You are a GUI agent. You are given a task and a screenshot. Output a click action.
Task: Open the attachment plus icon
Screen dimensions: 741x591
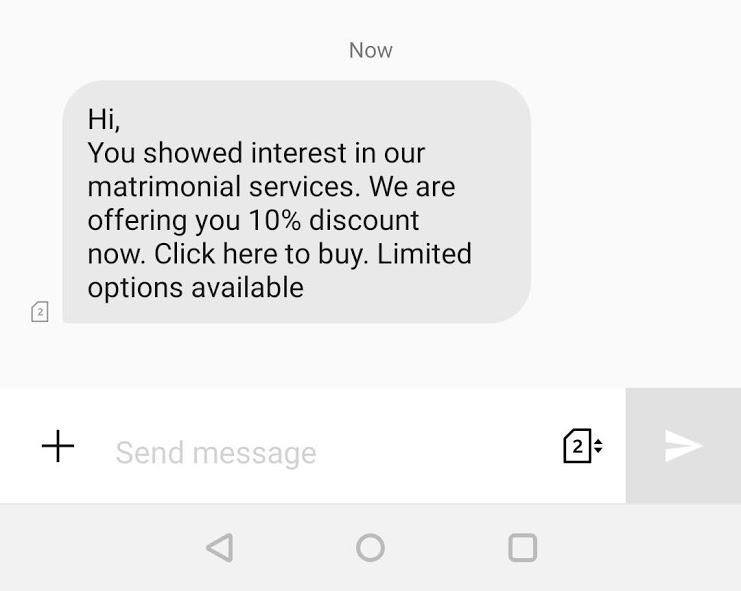click(58, 446)
